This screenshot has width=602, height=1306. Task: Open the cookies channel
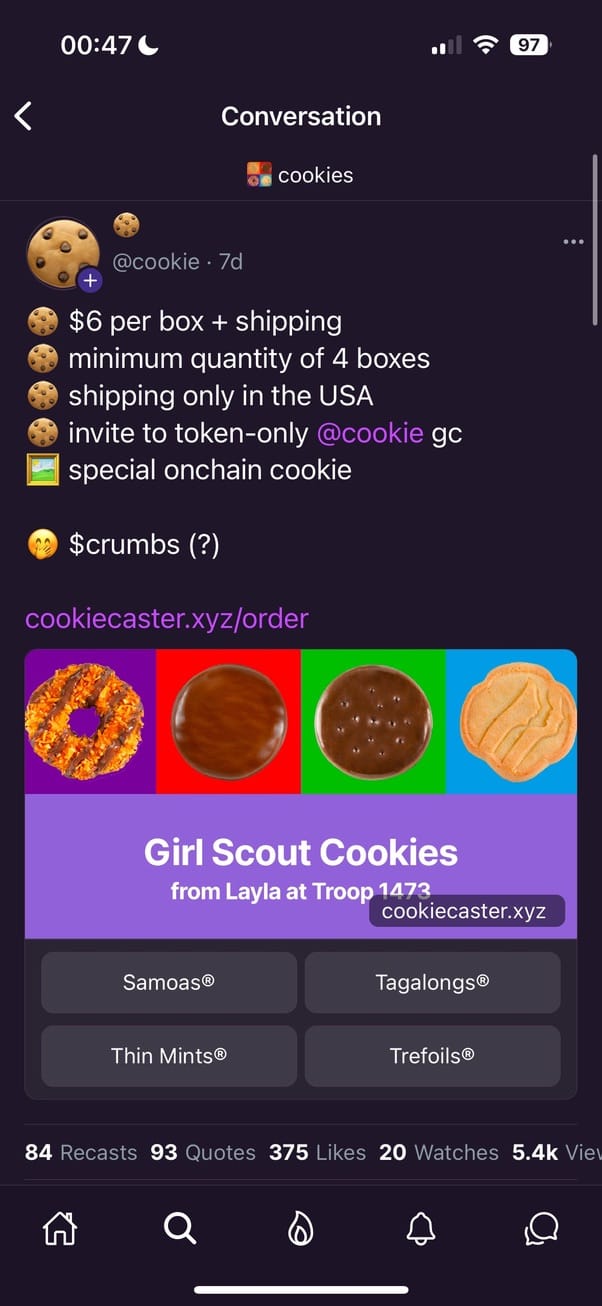pyautogui.click(x=300, y=175)
